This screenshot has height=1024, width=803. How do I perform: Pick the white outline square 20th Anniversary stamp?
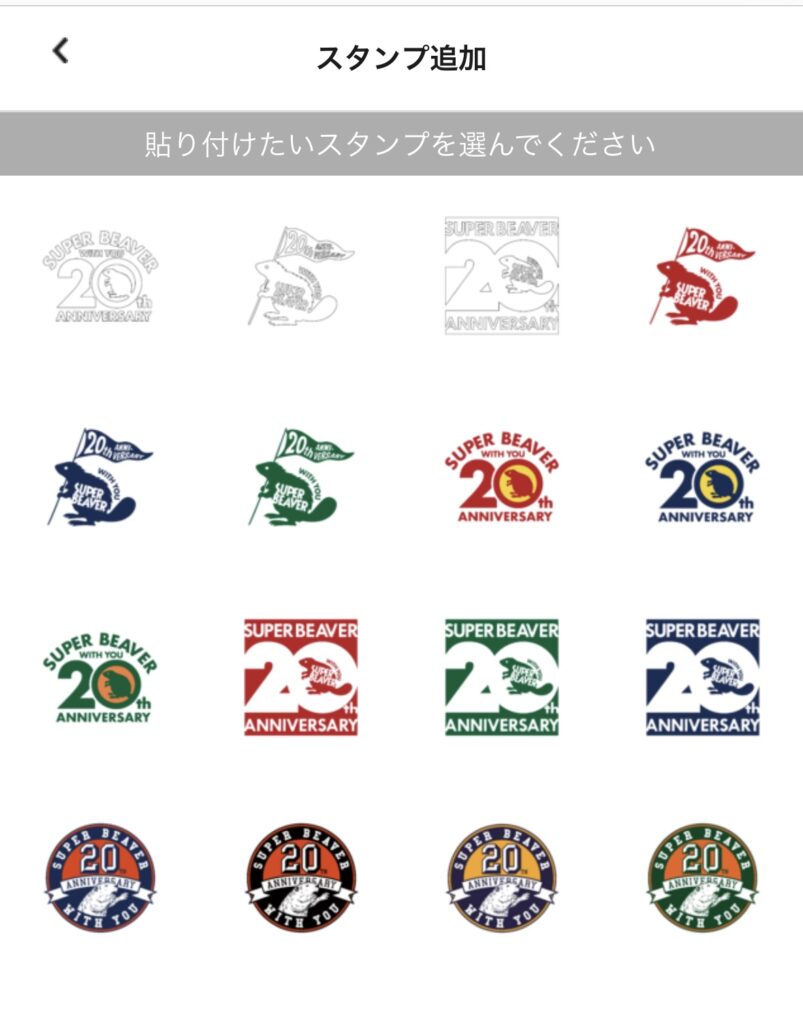[x=502, y=276]
